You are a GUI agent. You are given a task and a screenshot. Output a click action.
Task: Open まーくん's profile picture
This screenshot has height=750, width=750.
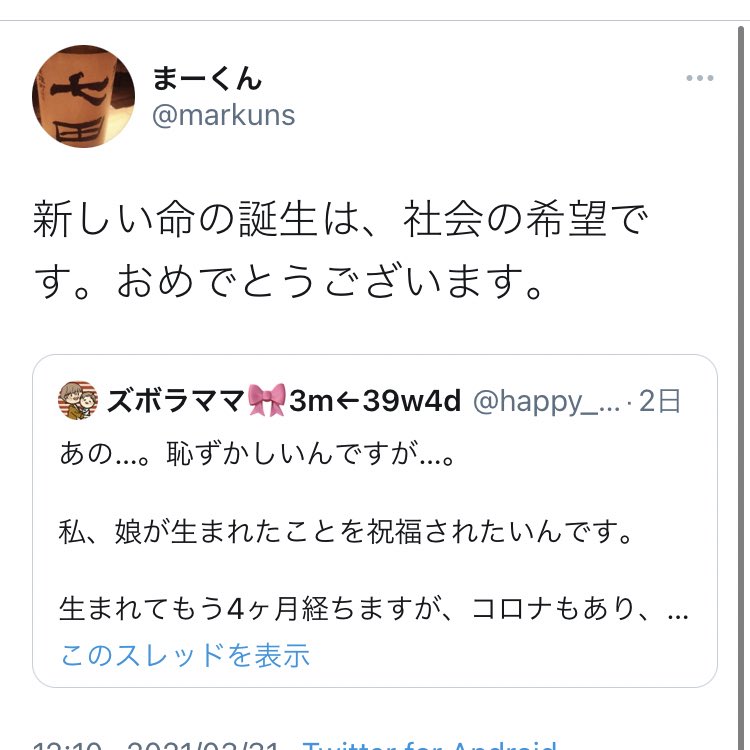coord(84,96)
